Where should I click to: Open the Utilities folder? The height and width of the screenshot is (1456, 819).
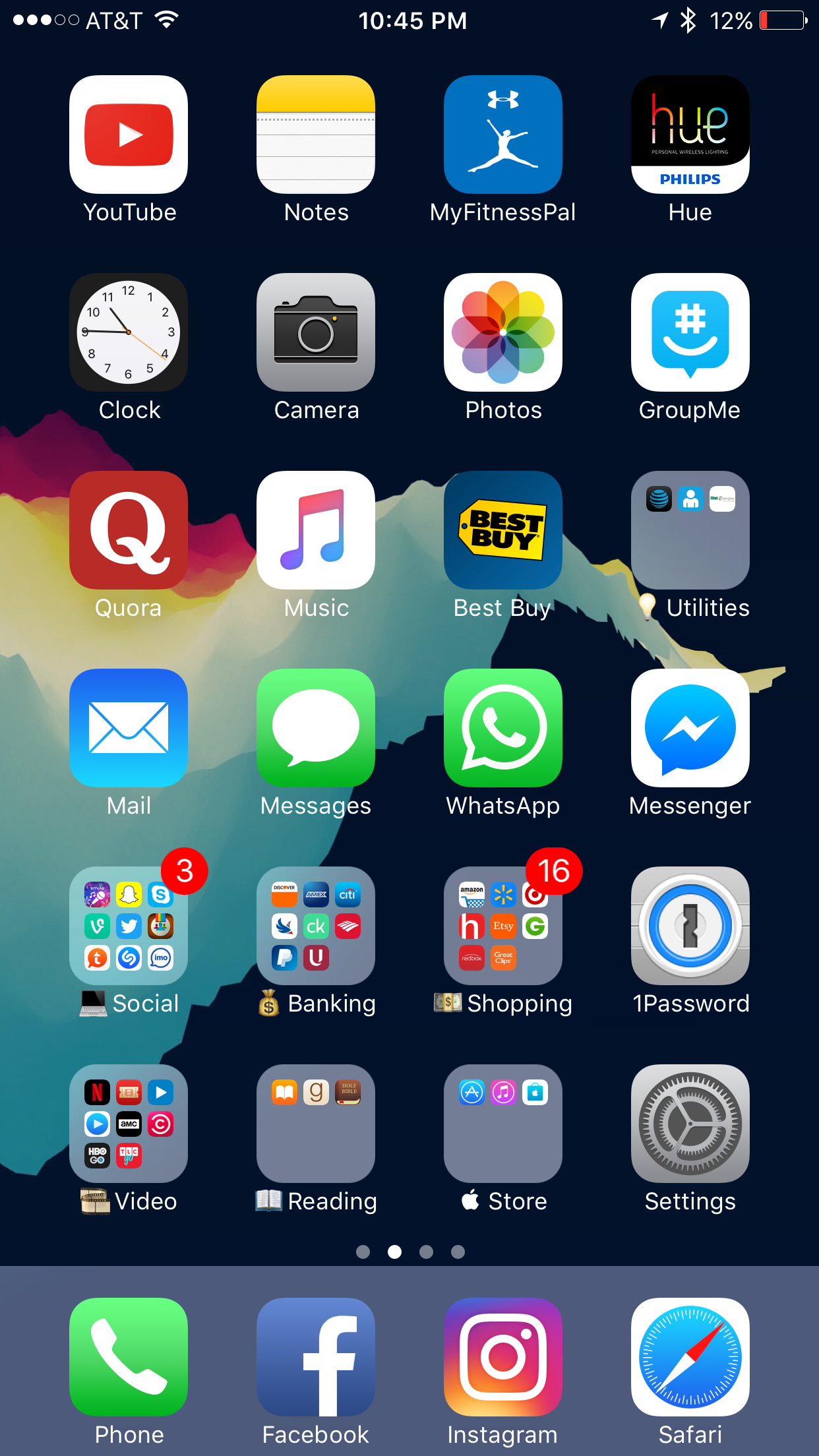(690, 530)
